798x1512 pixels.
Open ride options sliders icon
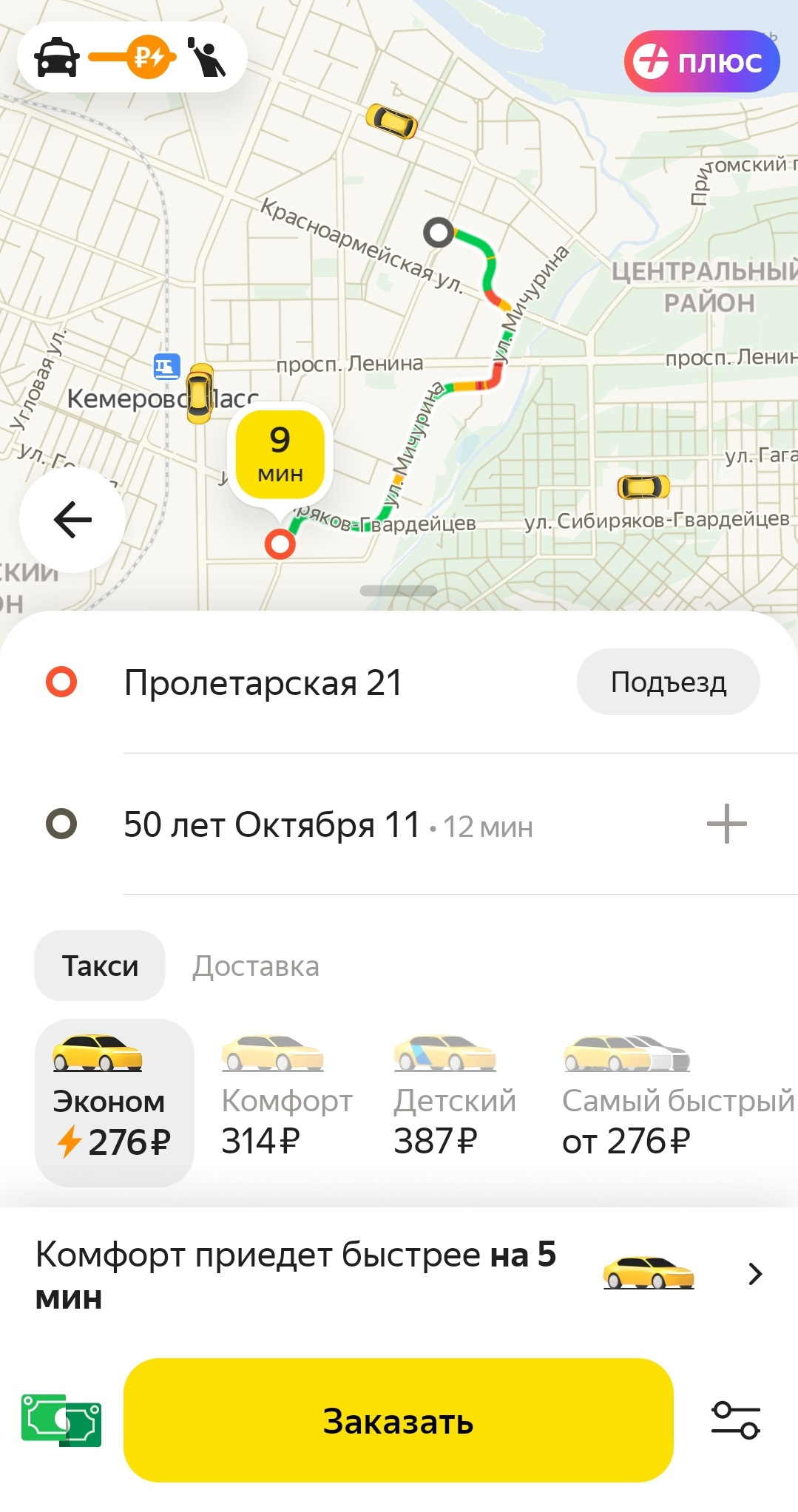735,1420
